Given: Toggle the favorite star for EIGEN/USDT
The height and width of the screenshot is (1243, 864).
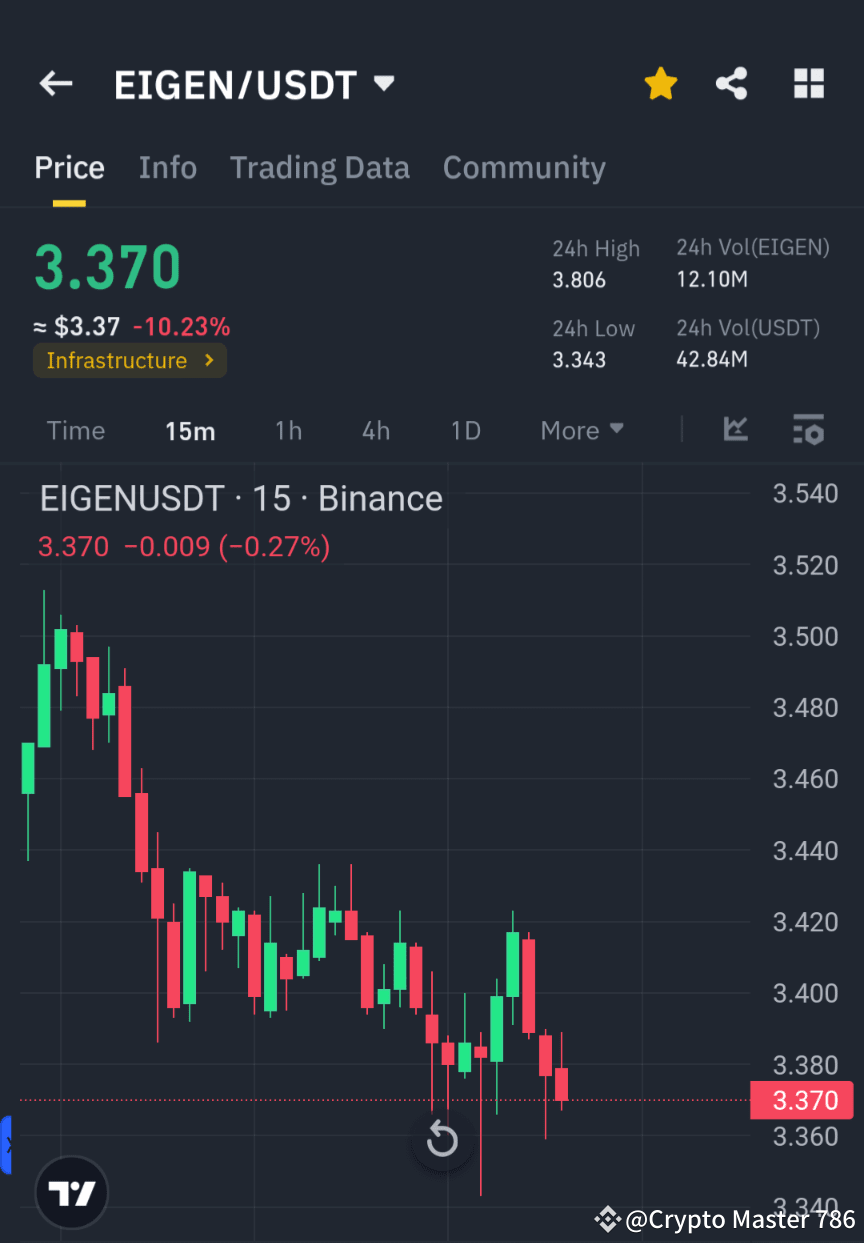Looking at the screenshot, I should [660, 83].
